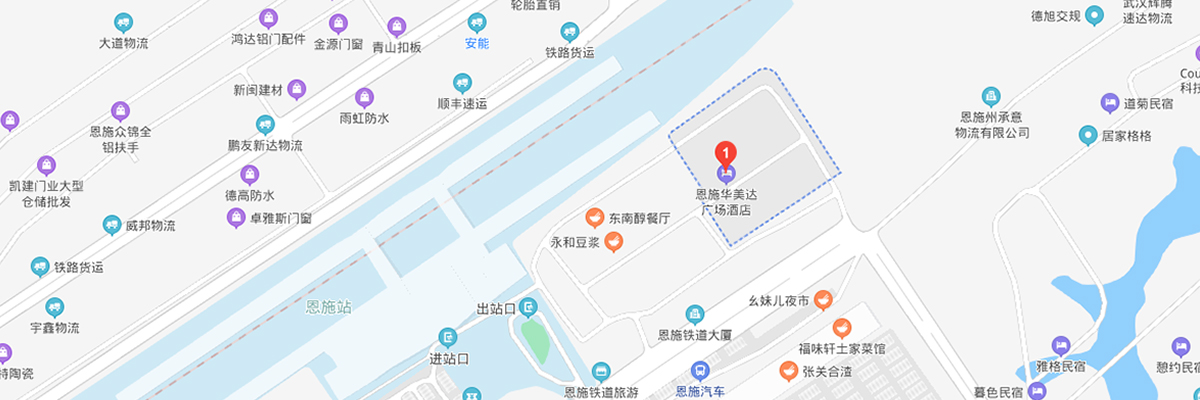
Task: Open the 福味轩土家菜馆 restaurant marker
Action: 841,327
